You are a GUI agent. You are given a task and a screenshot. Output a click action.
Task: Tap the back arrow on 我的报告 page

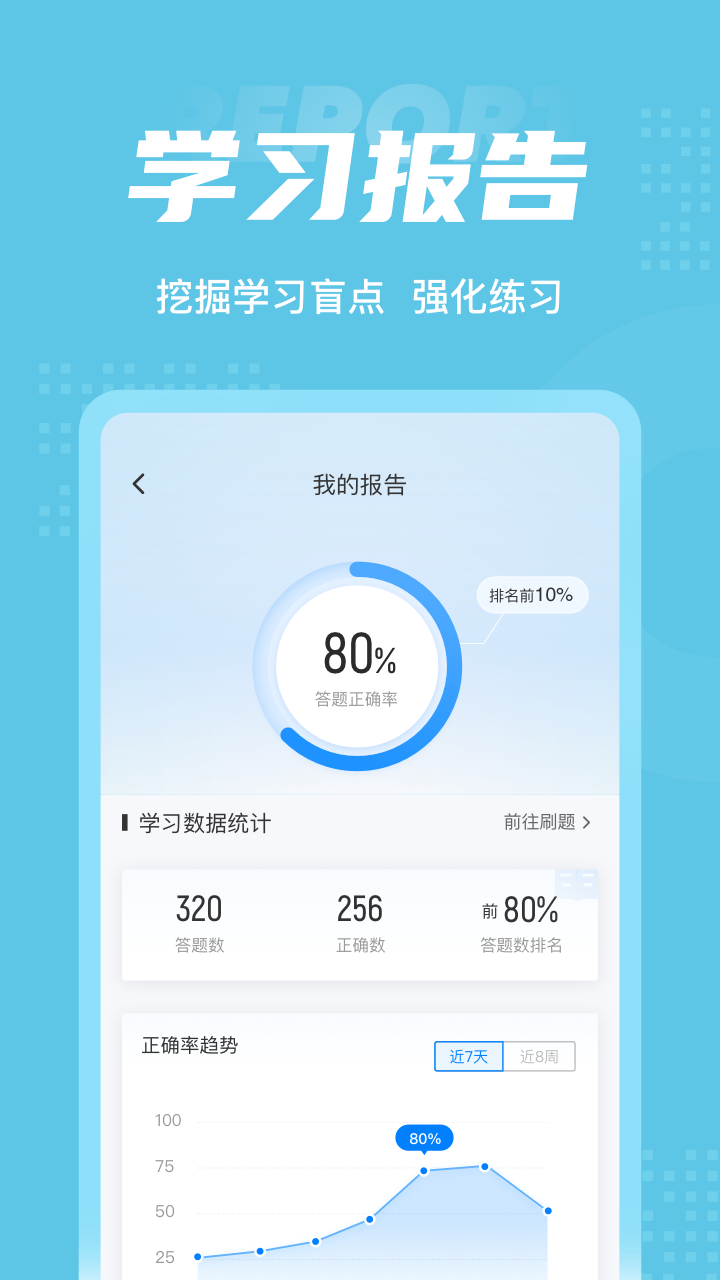(137, 483)
